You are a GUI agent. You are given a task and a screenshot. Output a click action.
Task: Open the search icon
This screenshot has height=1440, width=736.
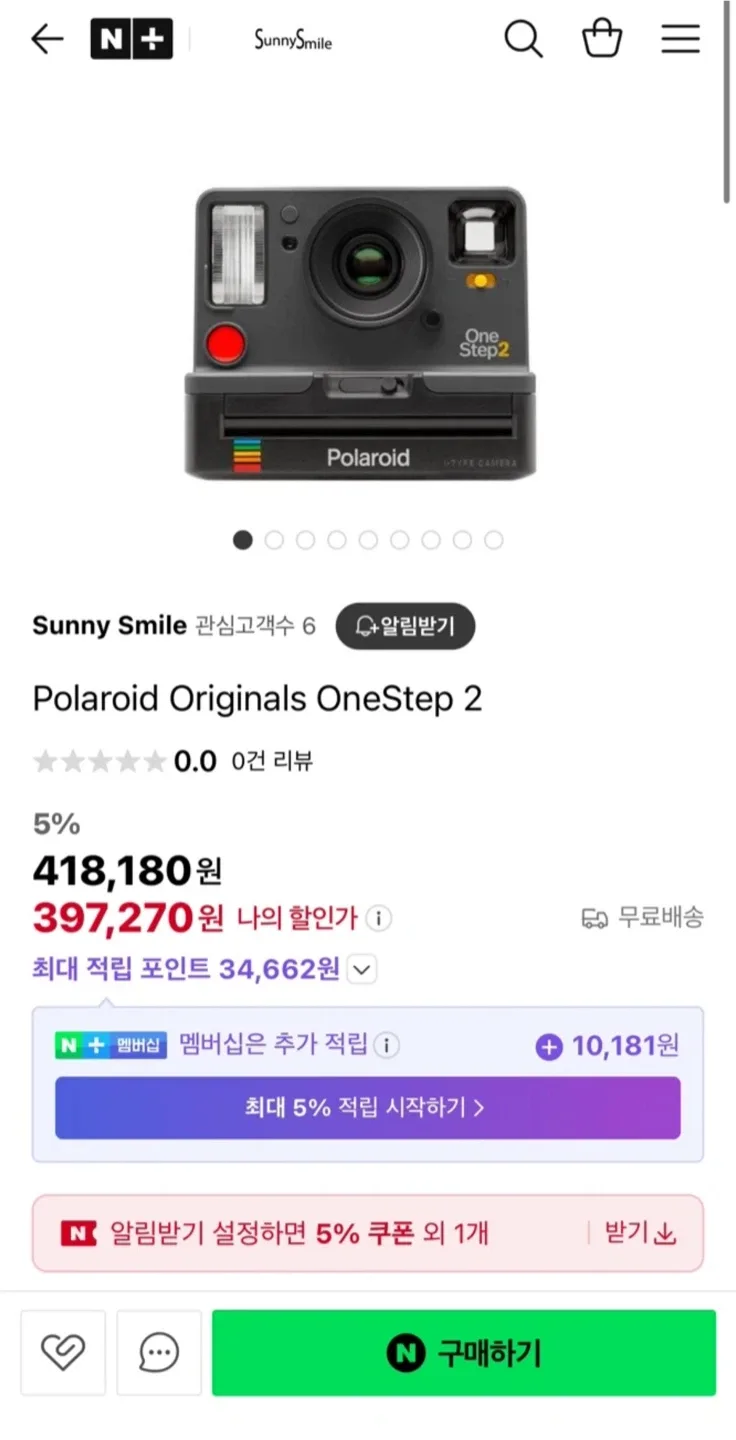(x=523, y=40)
